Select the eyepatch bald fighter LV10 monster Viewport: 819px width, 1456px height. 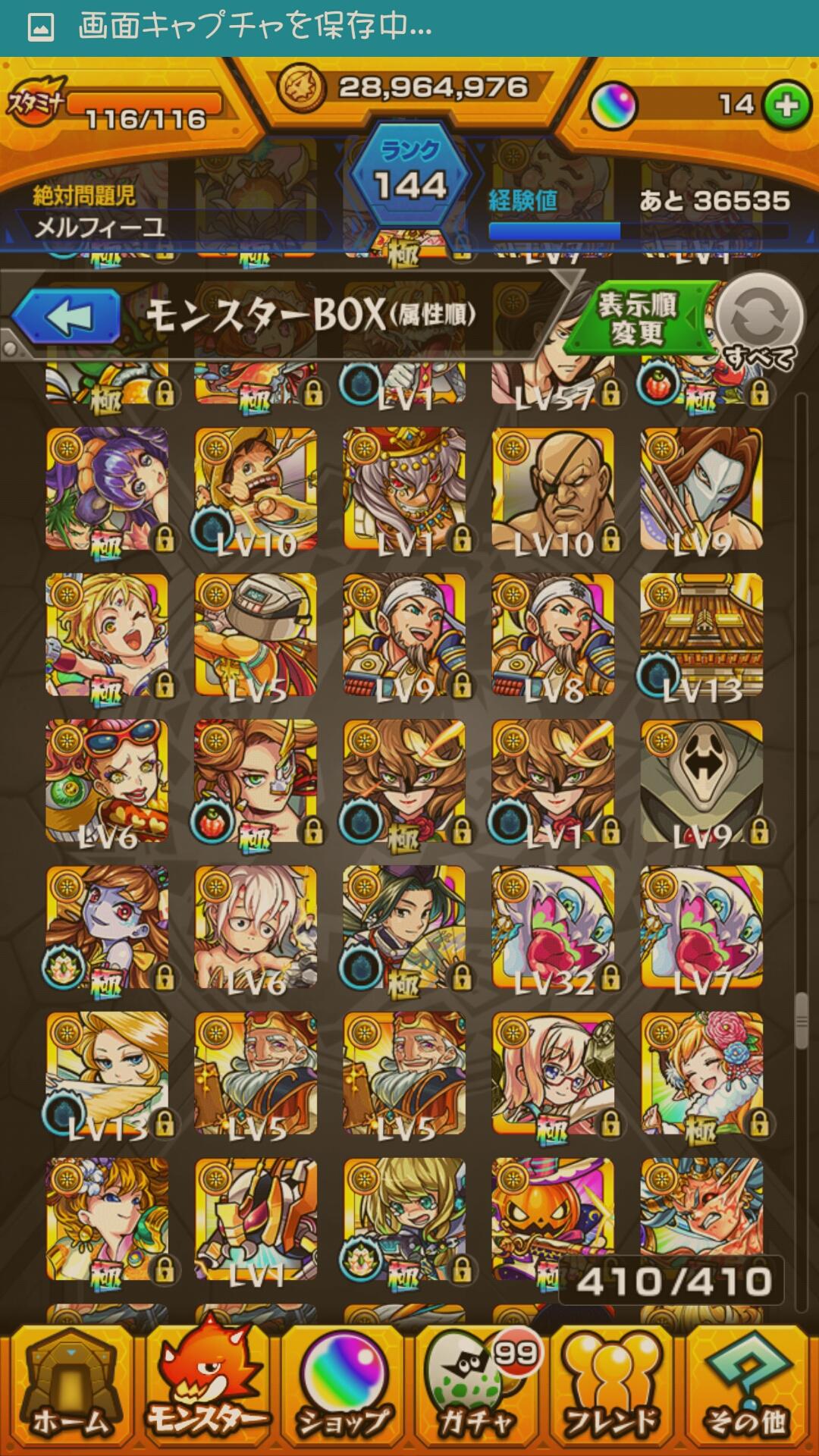[553, 489]
